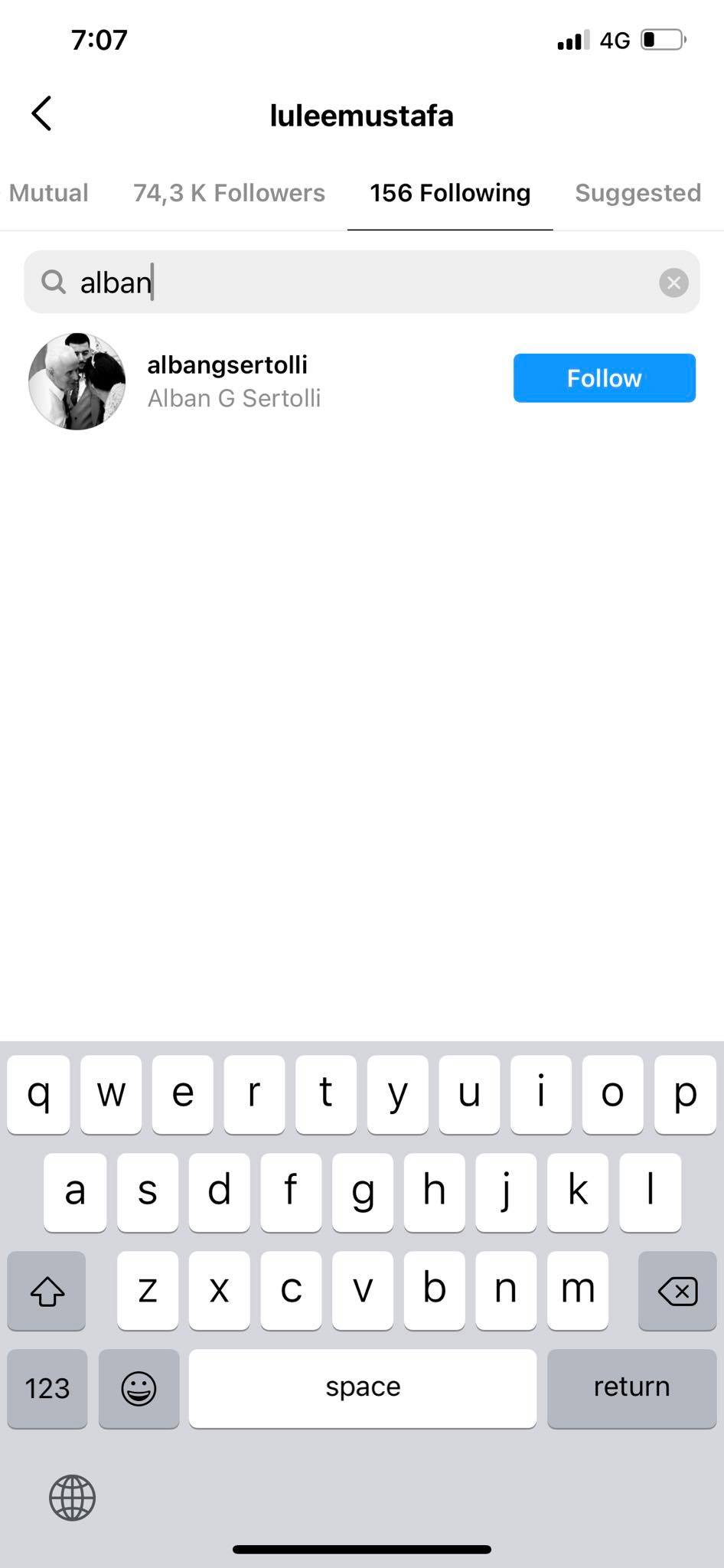
Task: Open albangsertolli's profile from the result
Action: (x=227, y=364)
